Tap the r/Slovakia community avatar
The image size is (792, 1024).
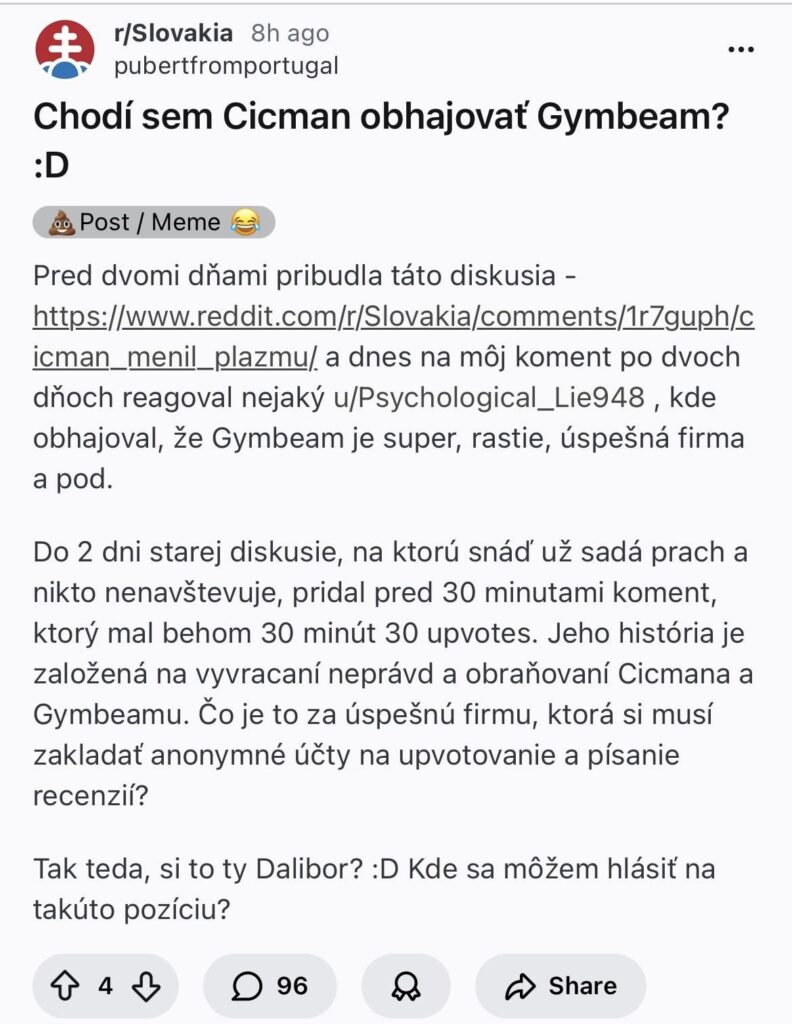tap(65, 49)
